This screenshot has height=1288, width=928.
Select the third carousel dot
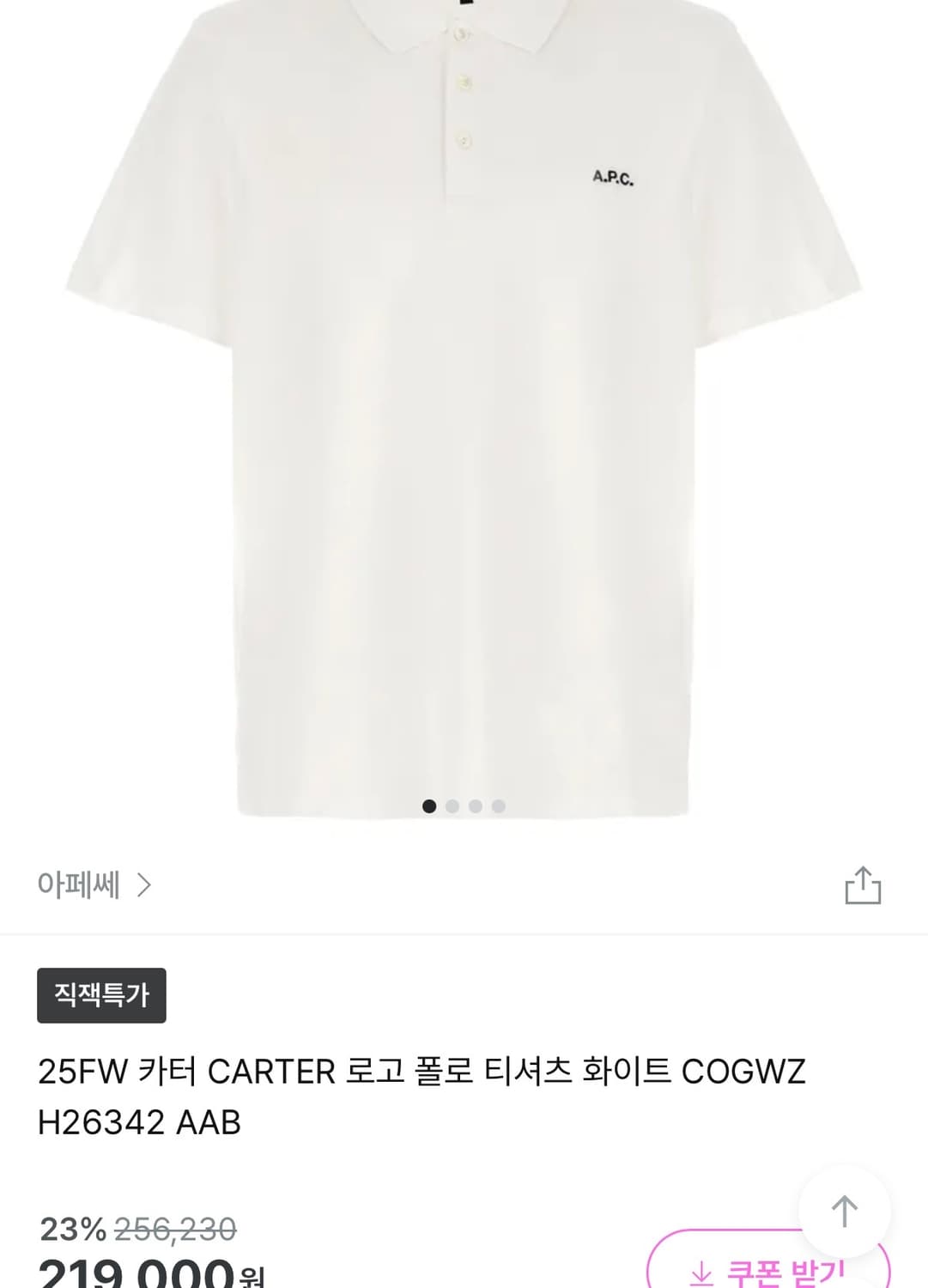[x=476, y=807]
